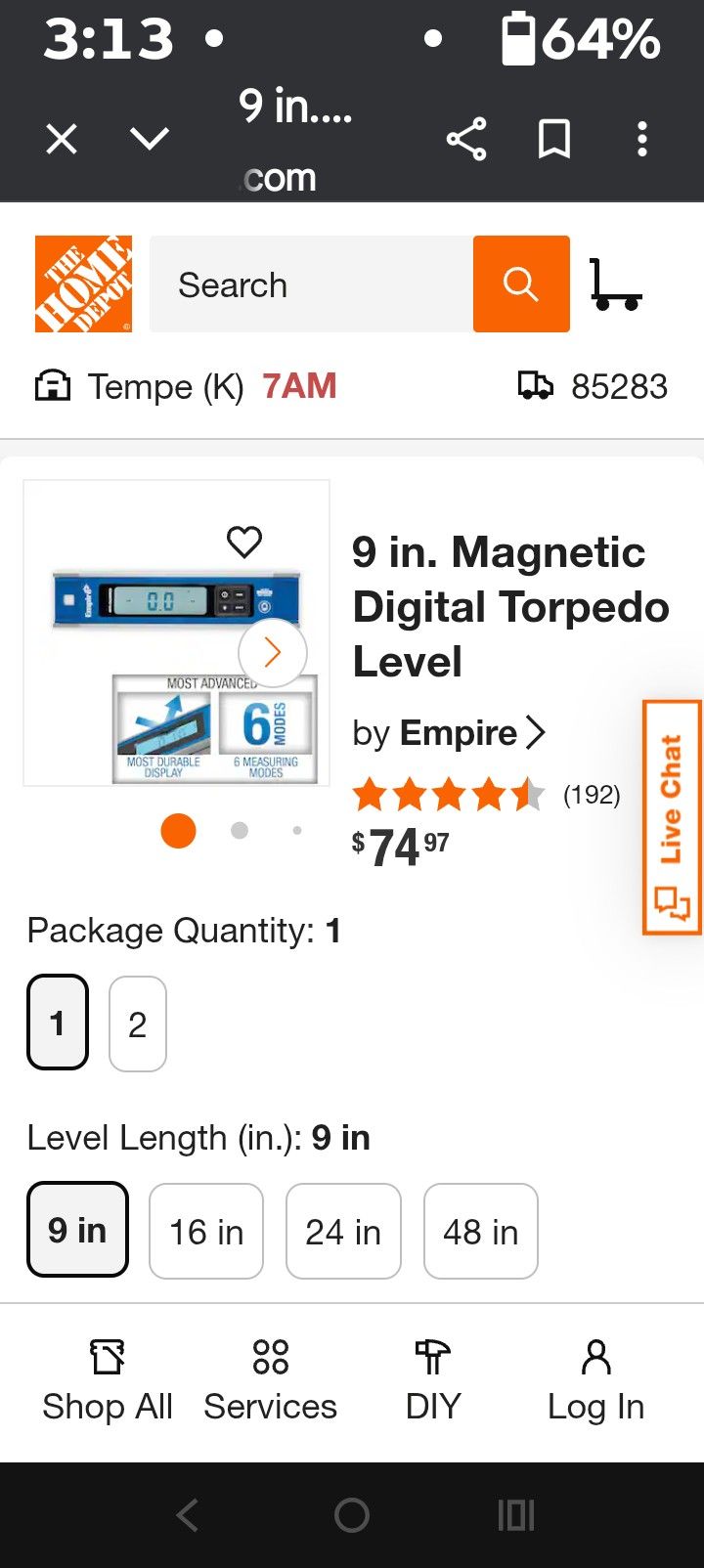The height and width of the screenshot is (1568, 704).
Task: Tap the Search input field
Action: coord(311,284)
